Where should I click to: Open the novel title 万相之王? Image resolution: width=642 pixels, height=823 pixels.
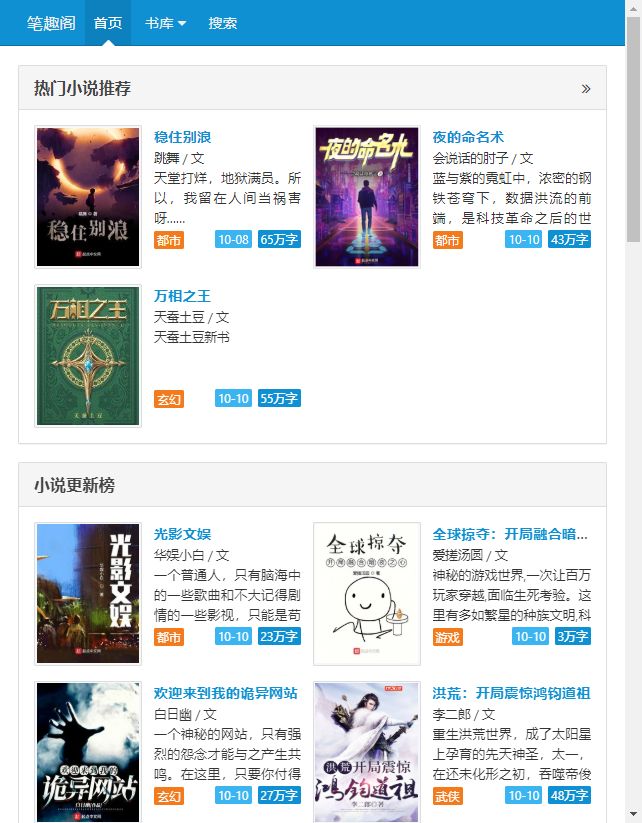pyautogui.click(x=183, y=296)
